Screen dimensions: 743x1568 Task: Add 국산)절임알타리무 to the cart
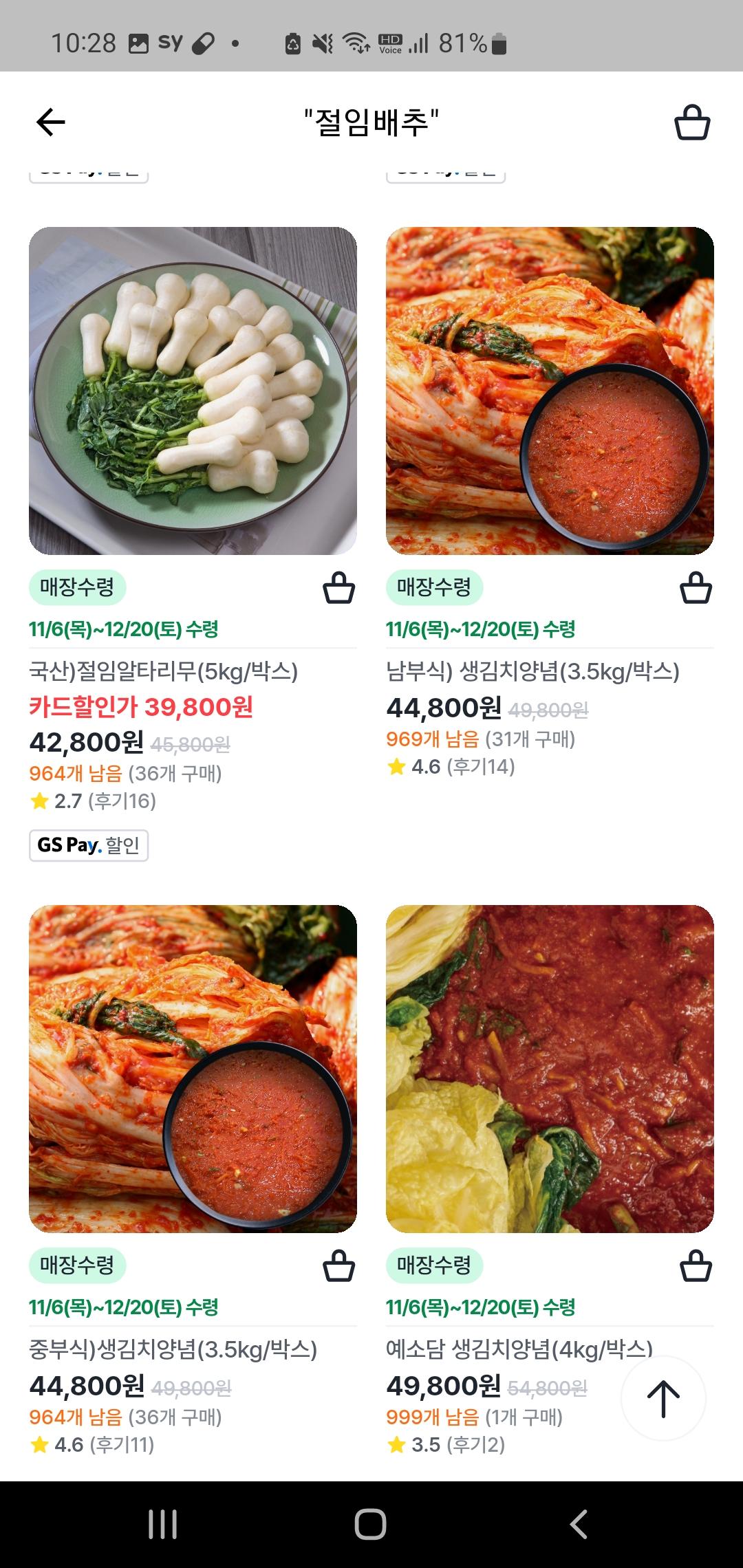338,589
